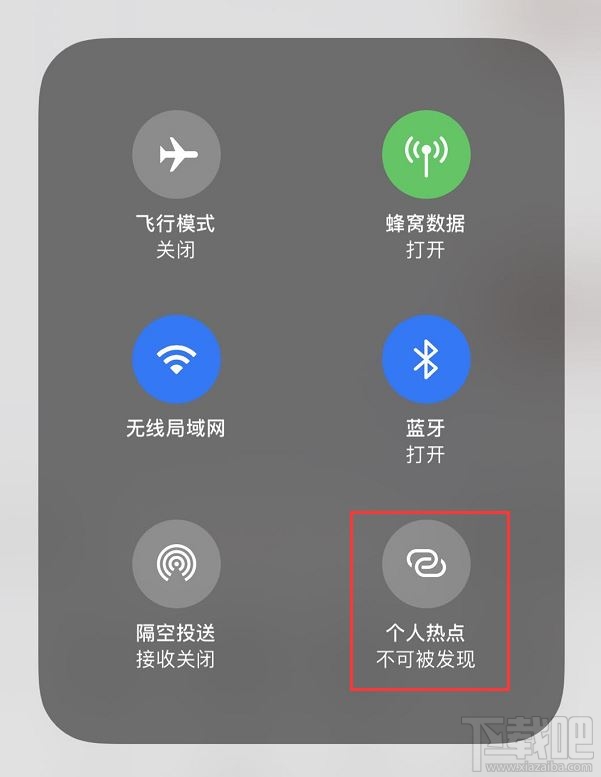Enable Personal Hotspot (个人热点)
Viewport: 601px width, 777px height.
[427, 565]
